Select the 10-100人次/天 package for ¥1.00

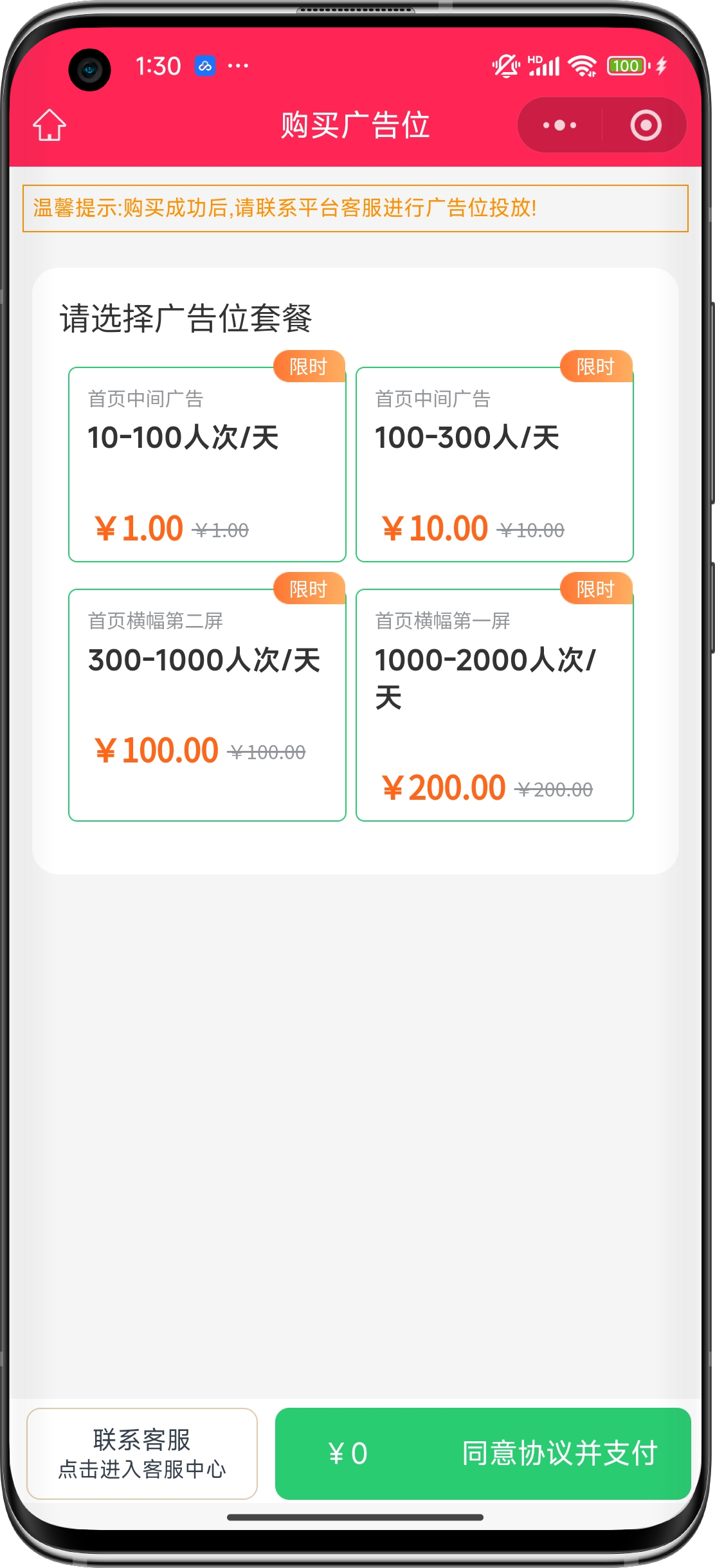(x=207, y=465)
